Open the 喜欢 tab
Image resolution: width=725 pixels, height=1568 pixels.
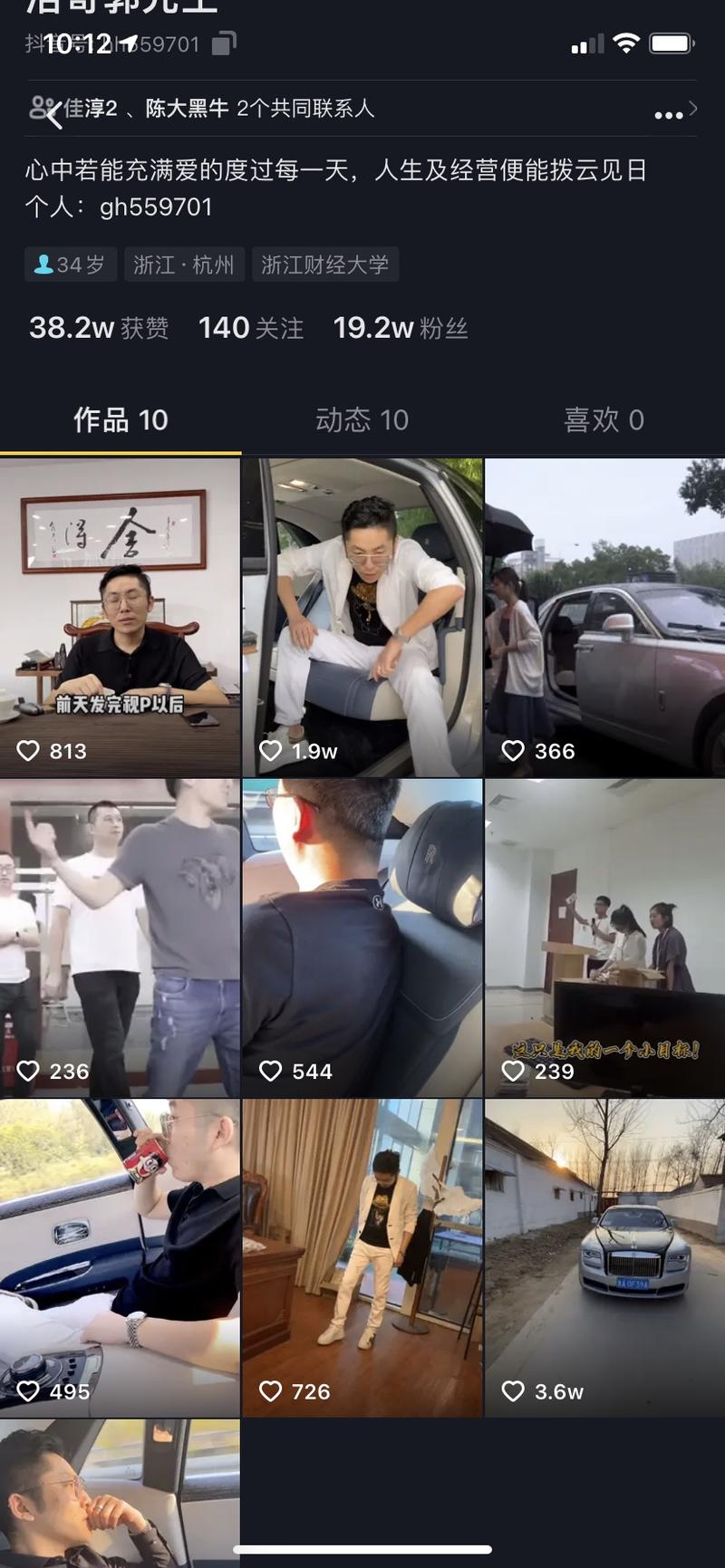[x=603, y=419]
